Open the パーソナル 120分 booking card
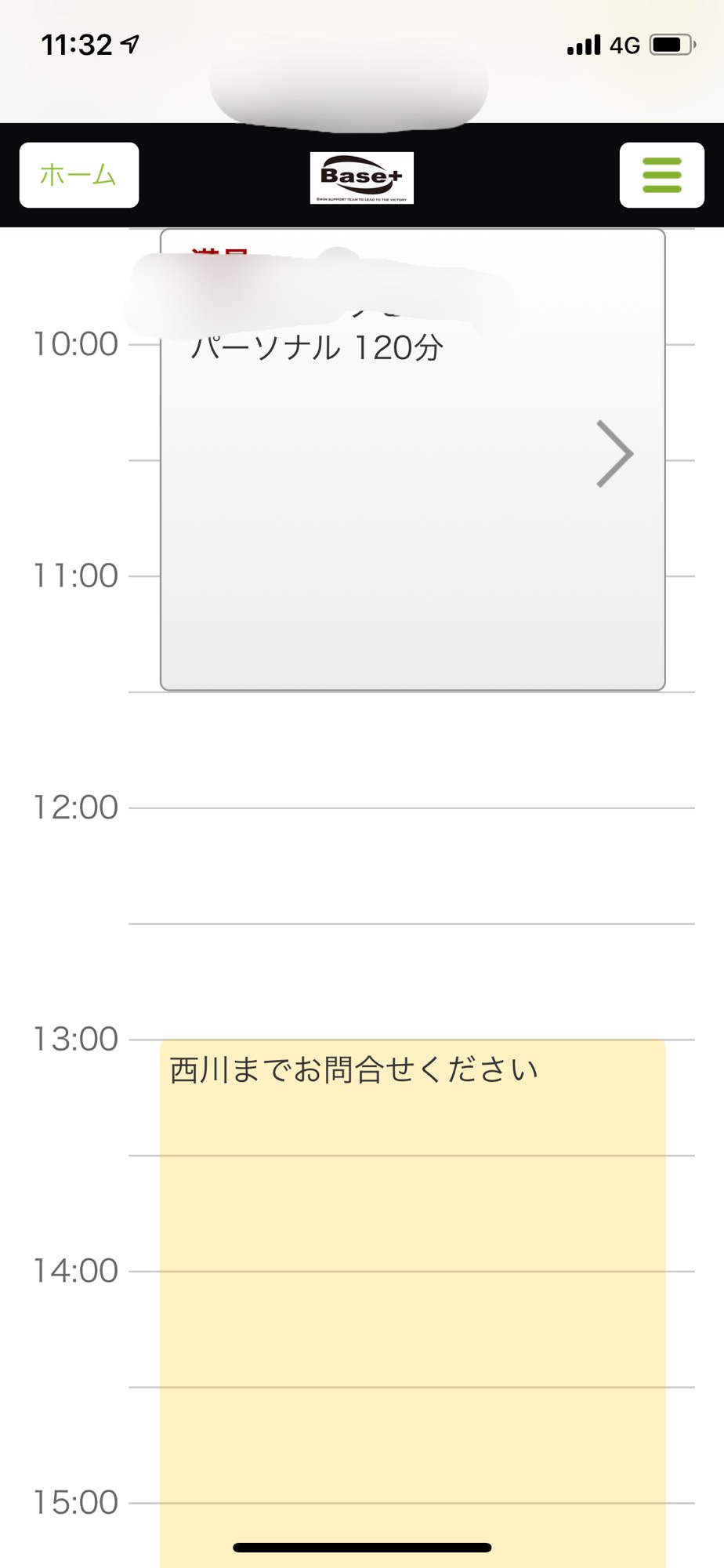Viewport: 724px width, 1568px height. (413, 460)
